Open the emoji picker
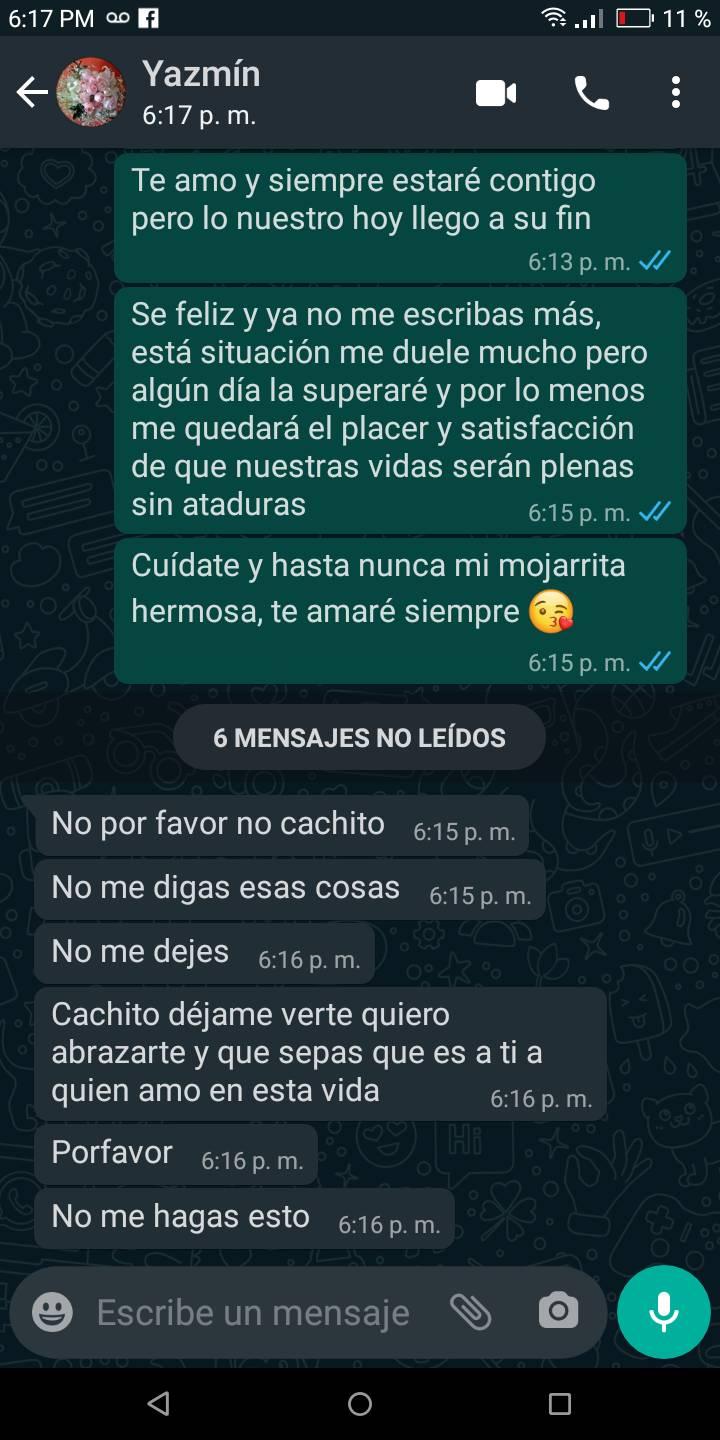This screenshot has width=720, height=1440. click(x=52, y=1312)
